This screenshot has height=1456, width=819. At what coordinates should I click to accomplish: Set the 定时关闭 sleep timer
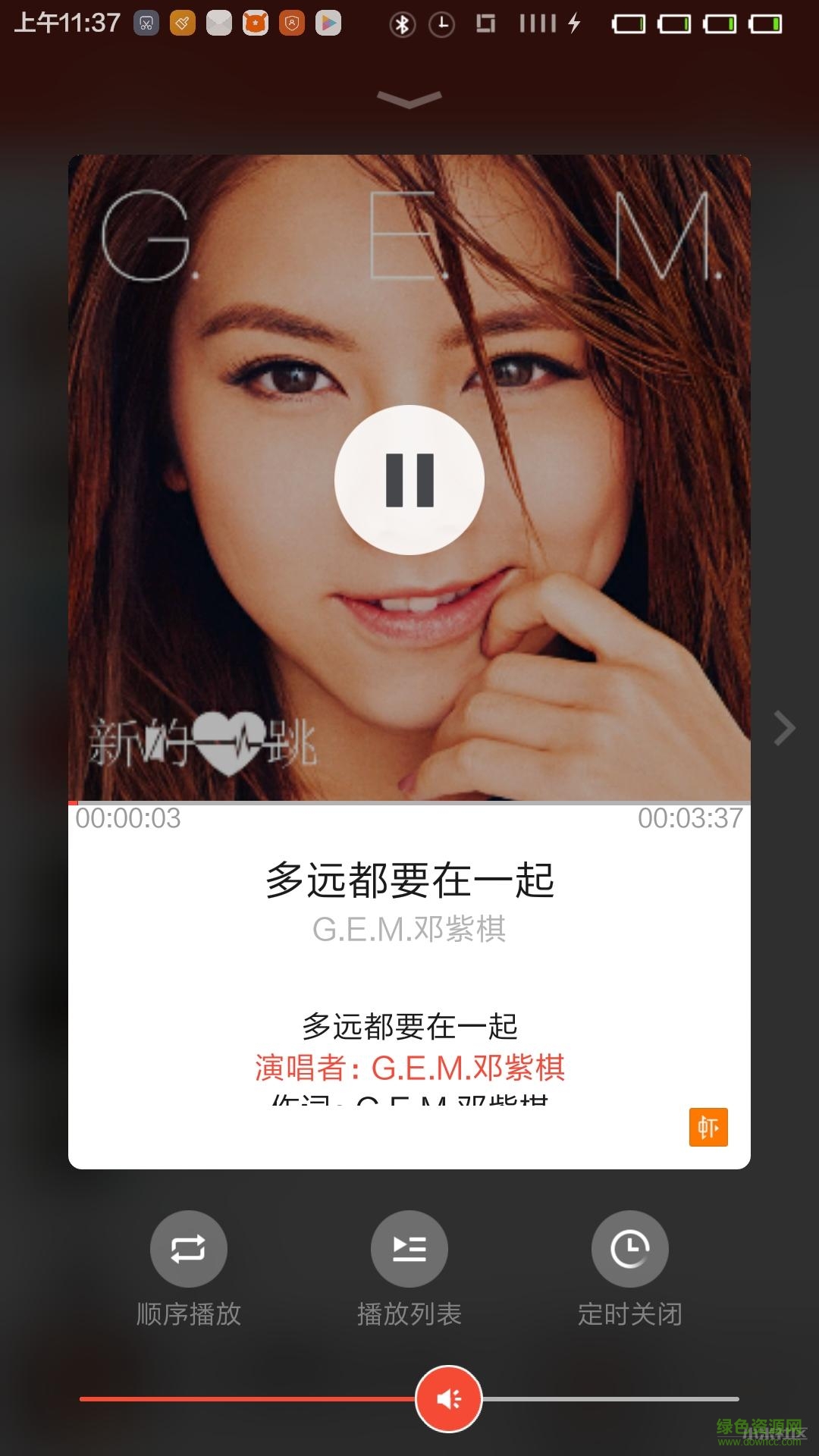click(630, 1248)
